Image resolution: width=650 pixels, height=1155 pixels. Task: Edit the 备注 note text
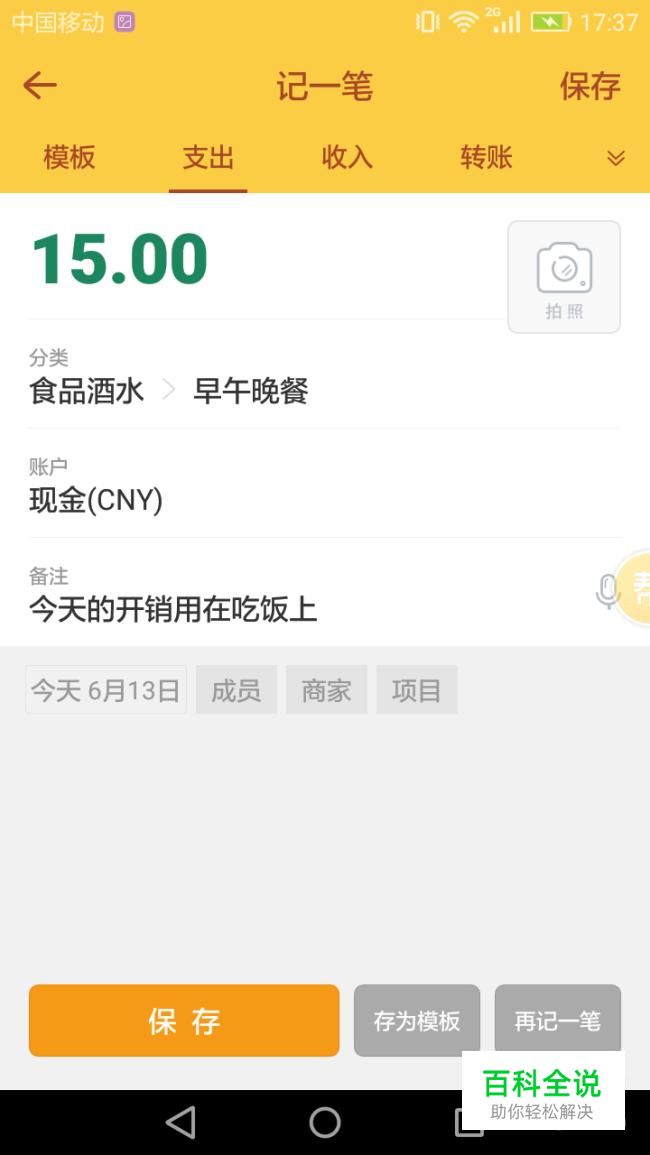[173, 609]
